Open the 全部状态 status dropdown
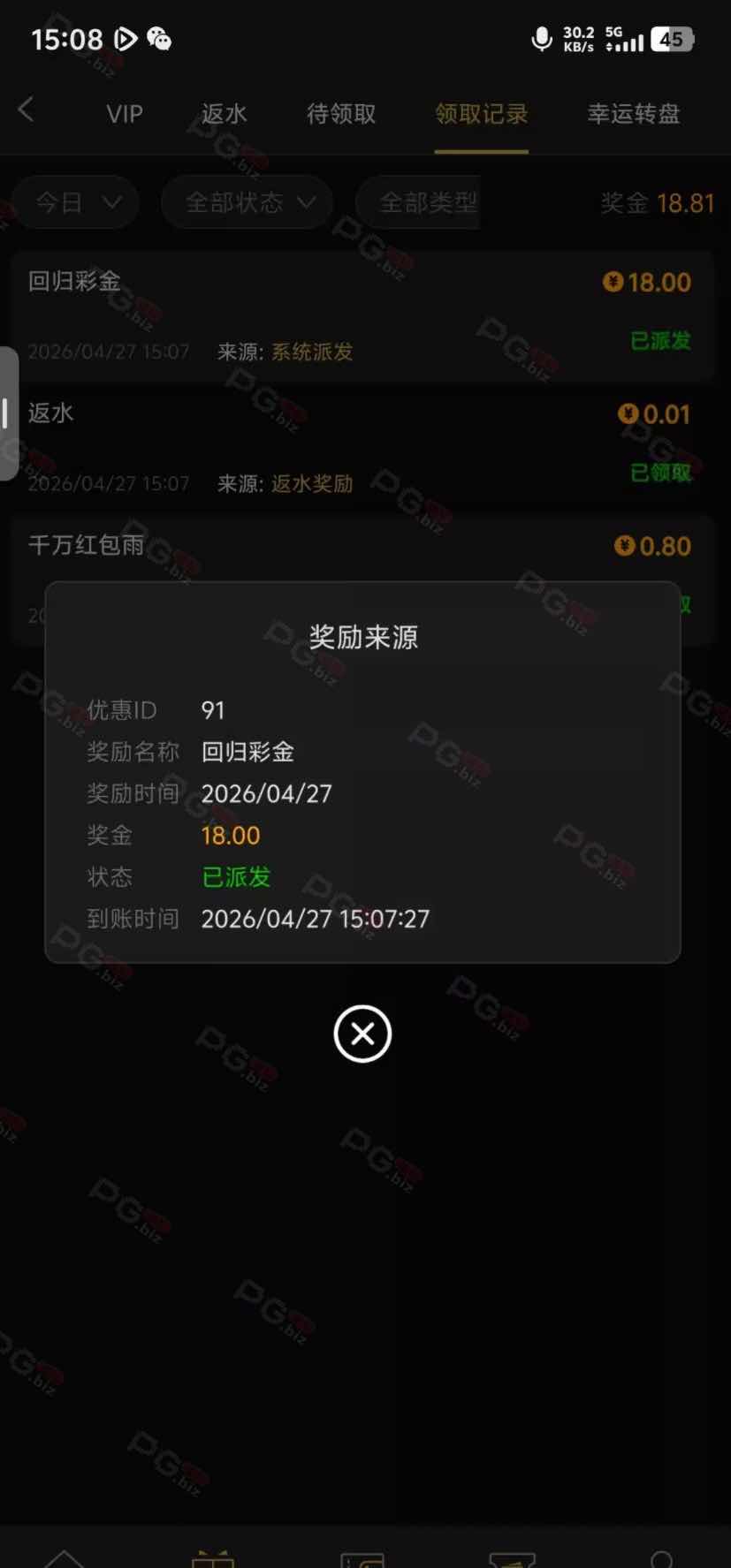The width and height of the screenshot is (731, 1568). pyautogui.click(x=247, y=203)
